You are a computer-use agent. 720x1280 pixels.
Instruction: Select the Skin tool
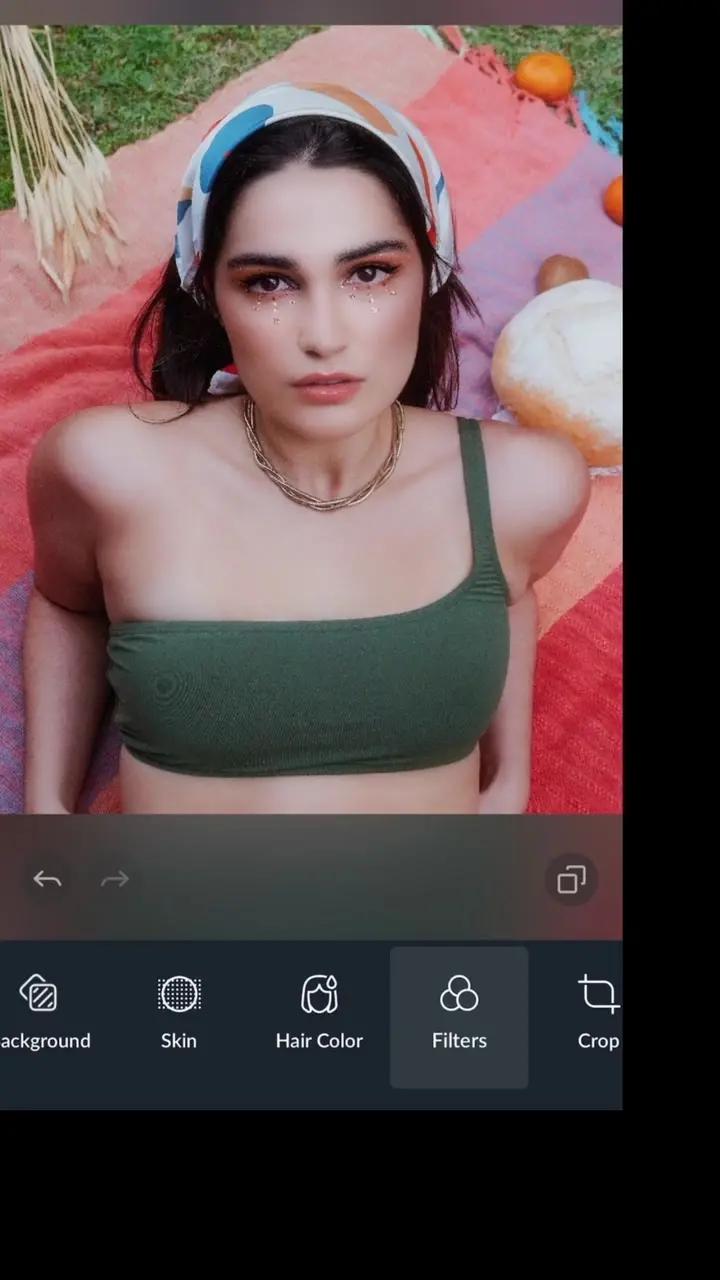[179, 1014]
